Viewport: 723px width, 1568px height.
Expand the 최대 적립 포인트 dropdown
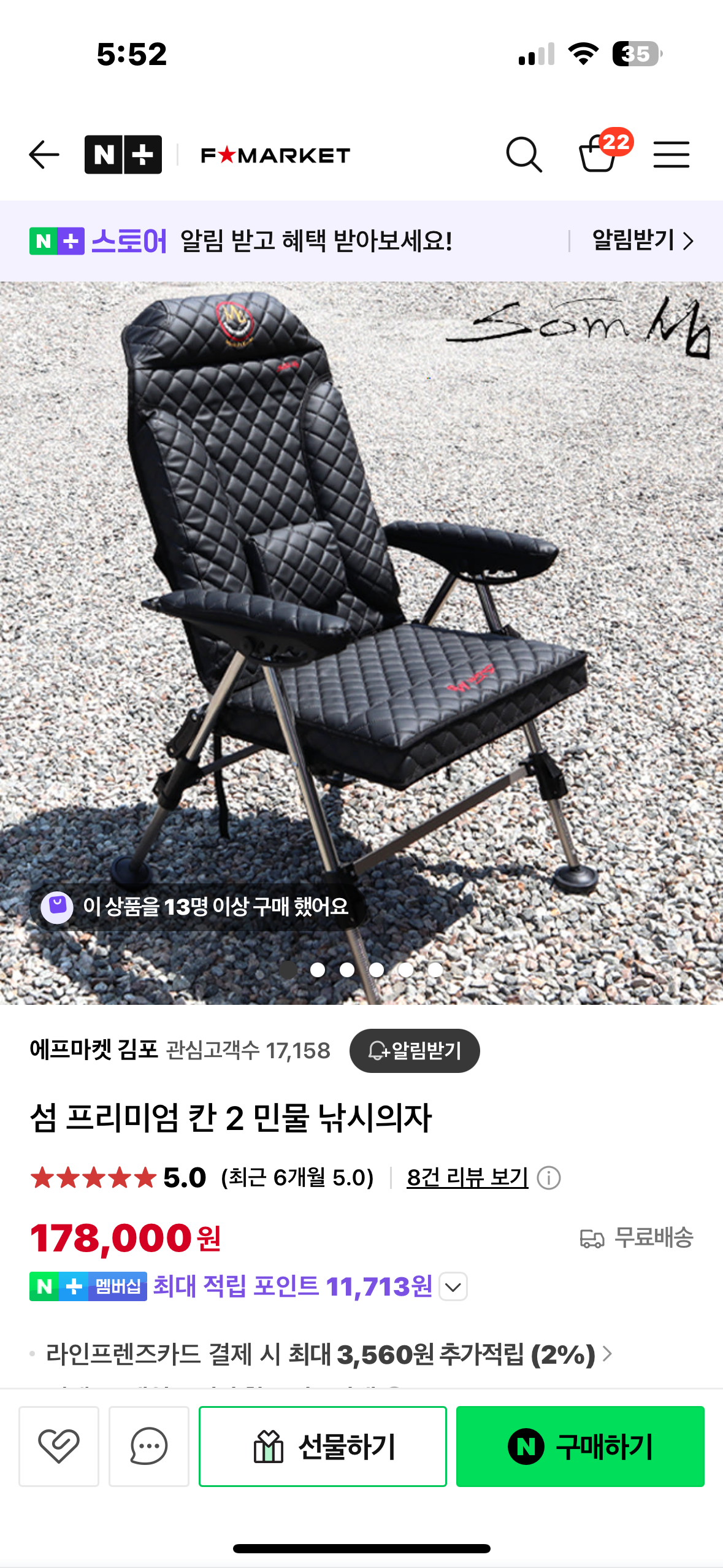point(453,1286)
